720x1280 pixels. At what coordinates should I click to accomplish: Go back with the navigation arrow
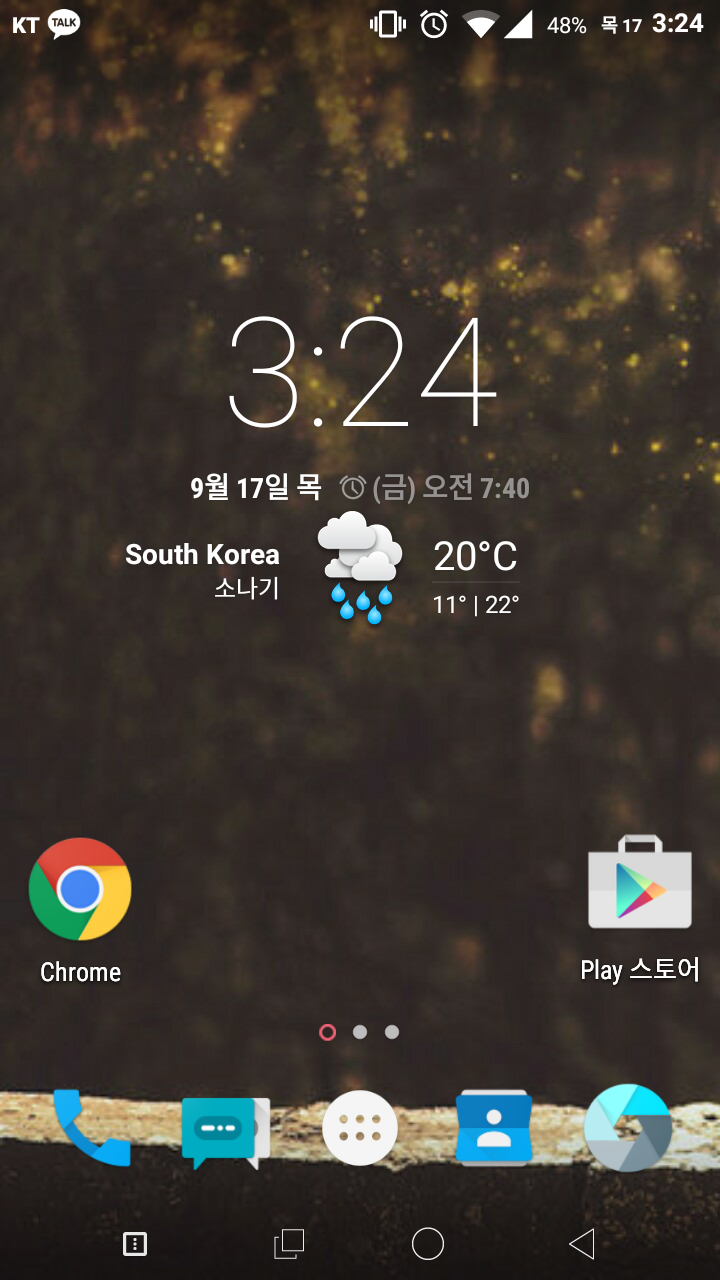[581, 1243]
